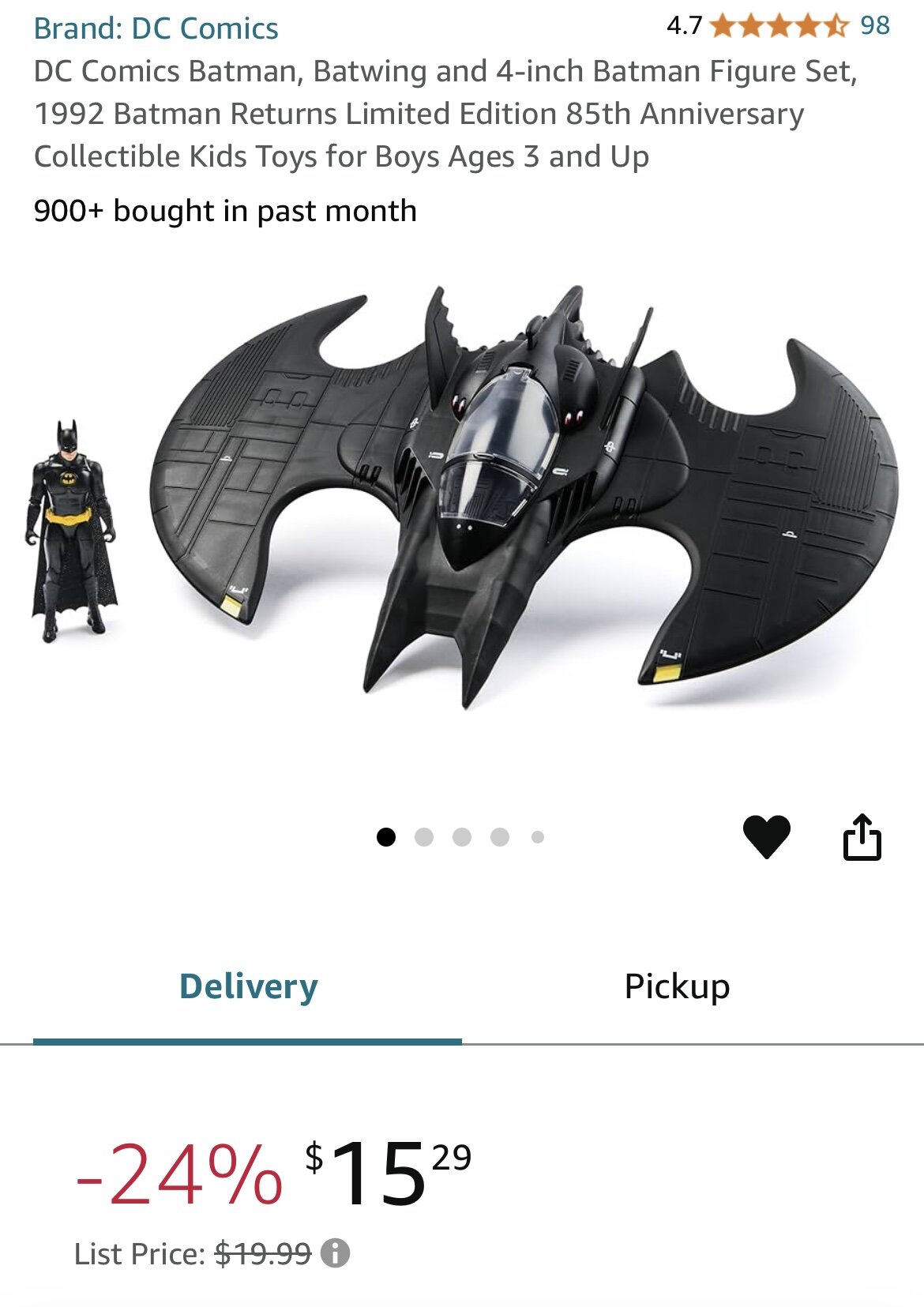View the 4.7 star customer ratings

point(778,26)
